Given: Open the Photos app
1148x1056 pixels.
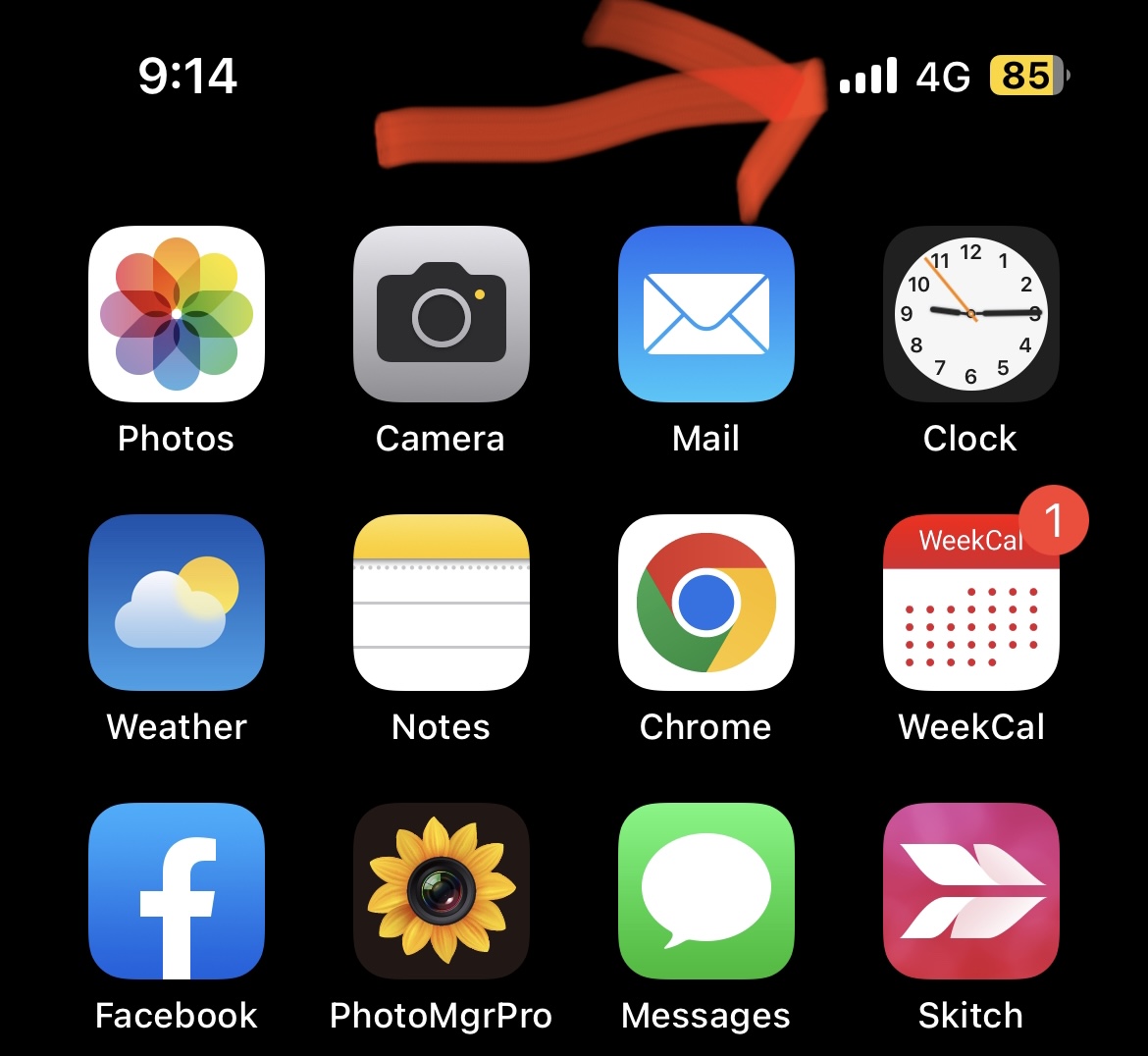Looking at the screenshot, I should click(x=177, y=314).
